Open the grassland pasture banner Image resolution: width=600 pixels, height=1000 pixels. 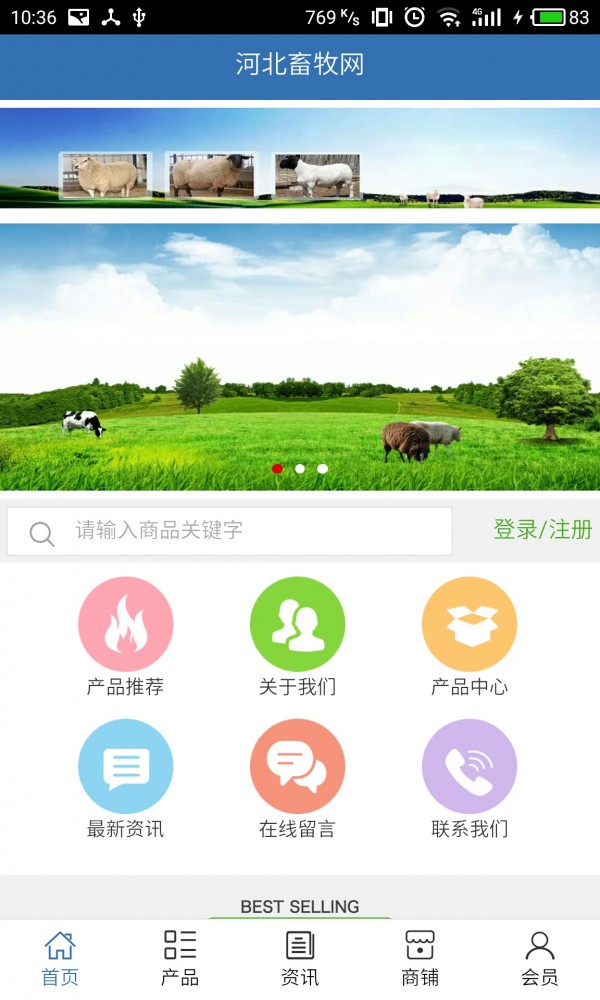300,356
